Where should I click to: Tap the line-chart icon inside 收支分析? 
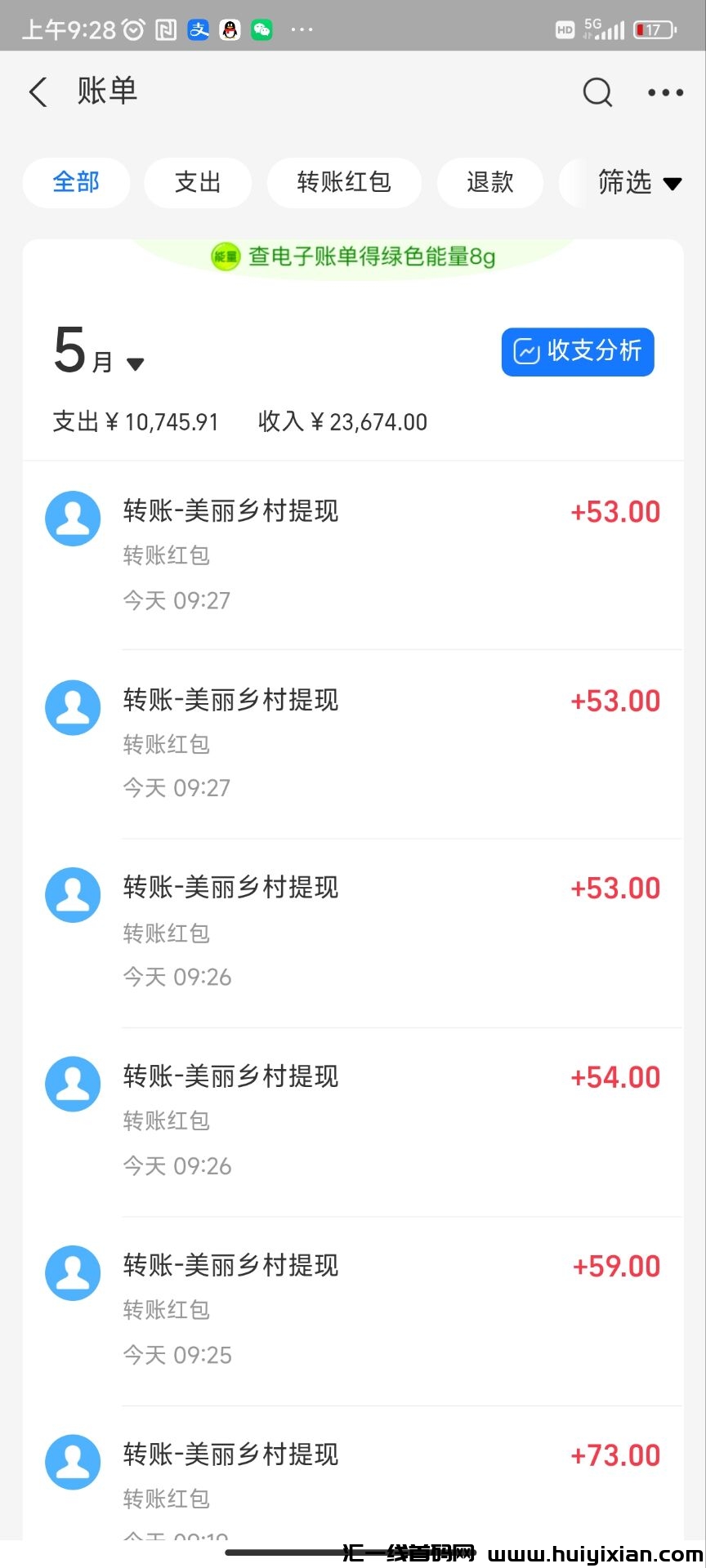(527, 351)
